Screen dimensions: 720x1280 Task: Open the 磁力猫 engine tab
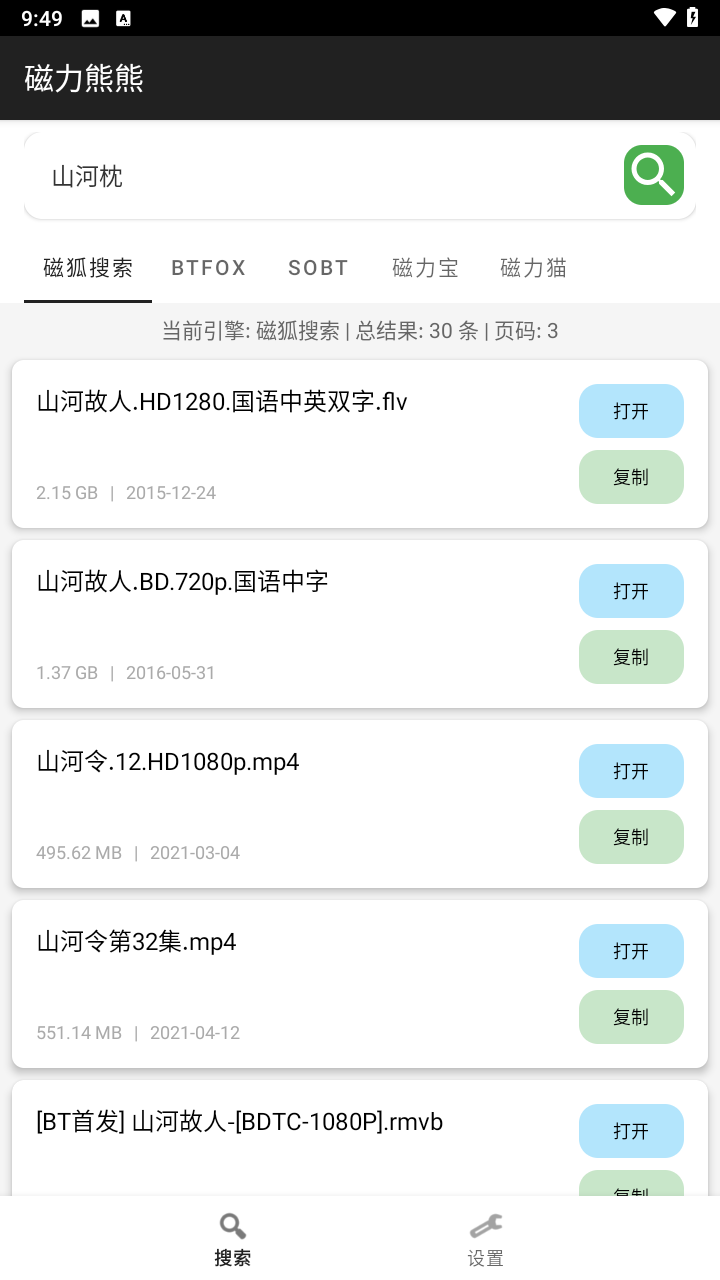[x=533, y=267]
